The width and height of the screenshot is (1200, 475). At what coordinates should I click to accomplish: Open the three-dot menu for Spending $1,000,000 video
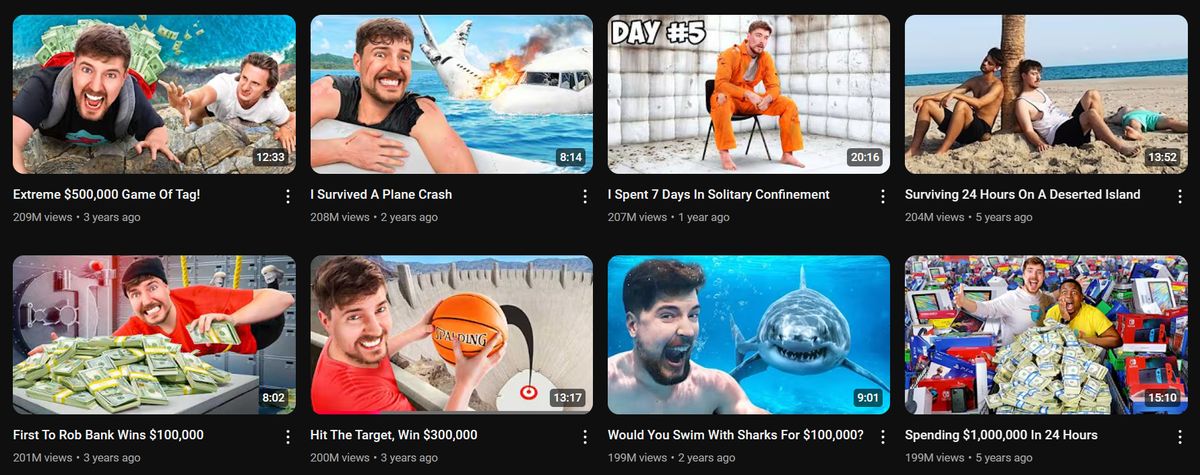[1180, 437]
